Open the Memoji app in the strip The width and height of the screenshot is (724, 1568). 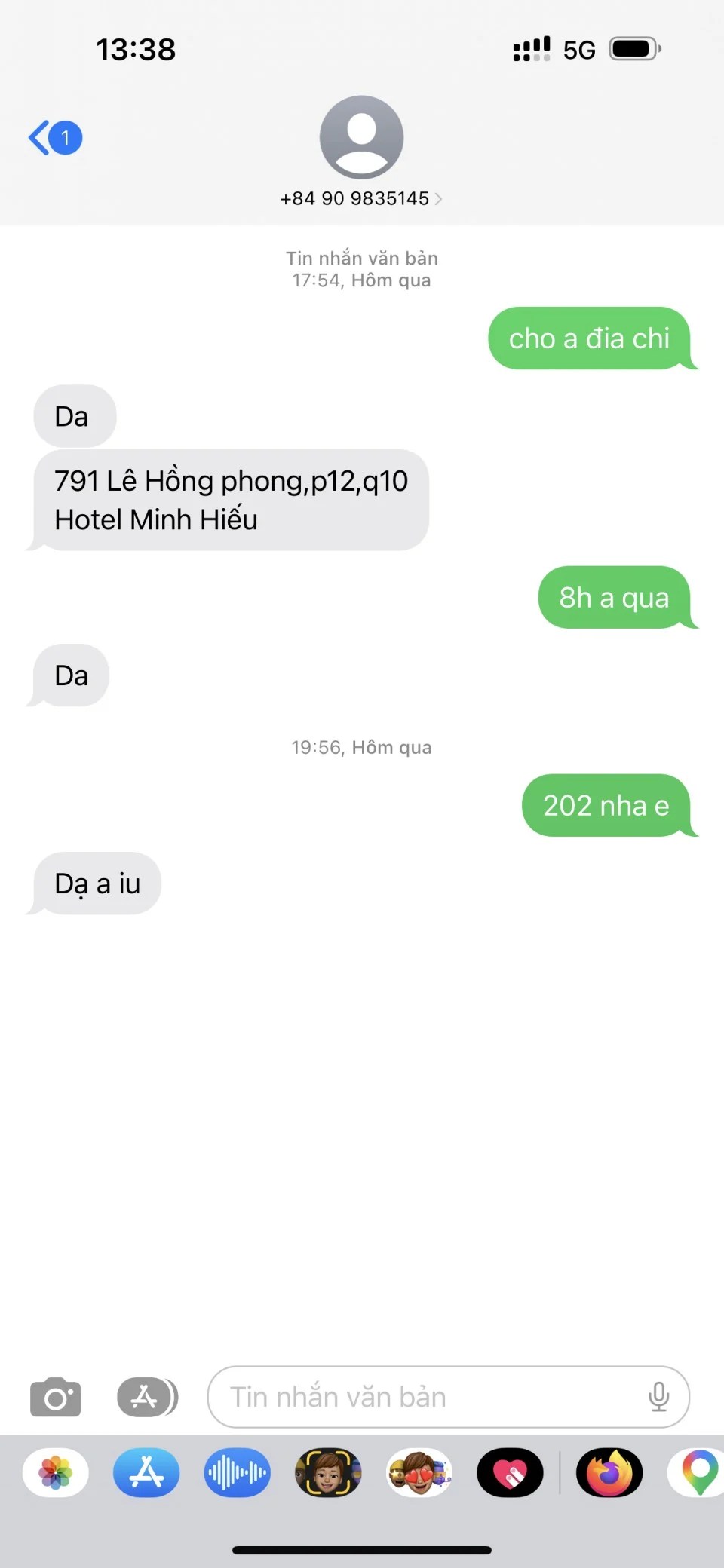[x=328, y=1472]
